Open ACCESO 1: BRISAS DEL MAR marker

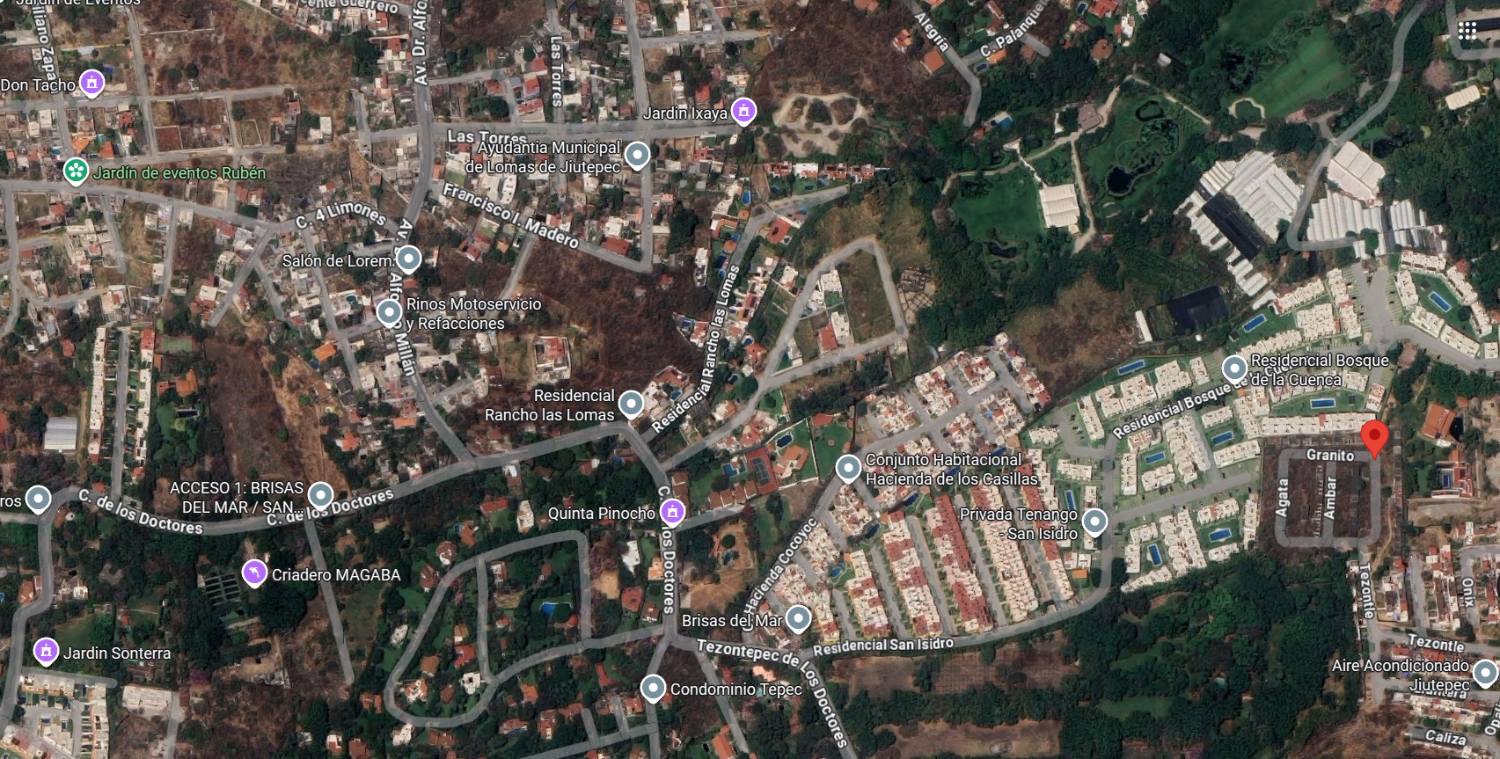320,495
